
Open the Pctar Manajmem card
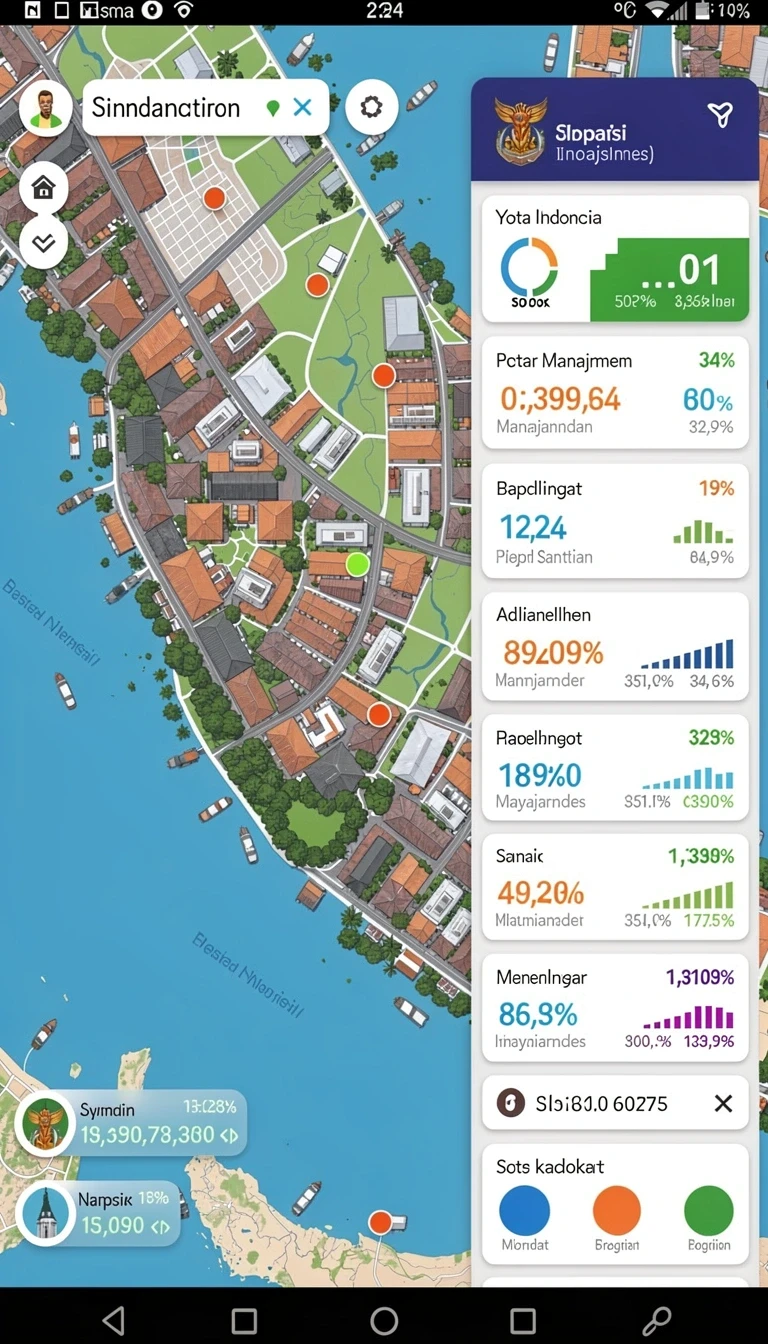pyautogui.click(x=615, y=393)
